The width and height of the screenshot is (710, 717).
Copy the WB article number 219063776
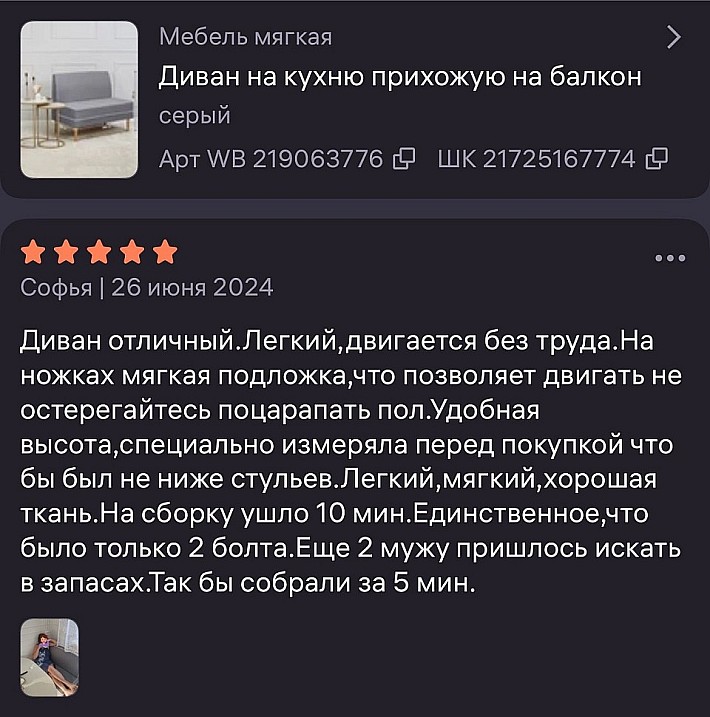[404, 158]
